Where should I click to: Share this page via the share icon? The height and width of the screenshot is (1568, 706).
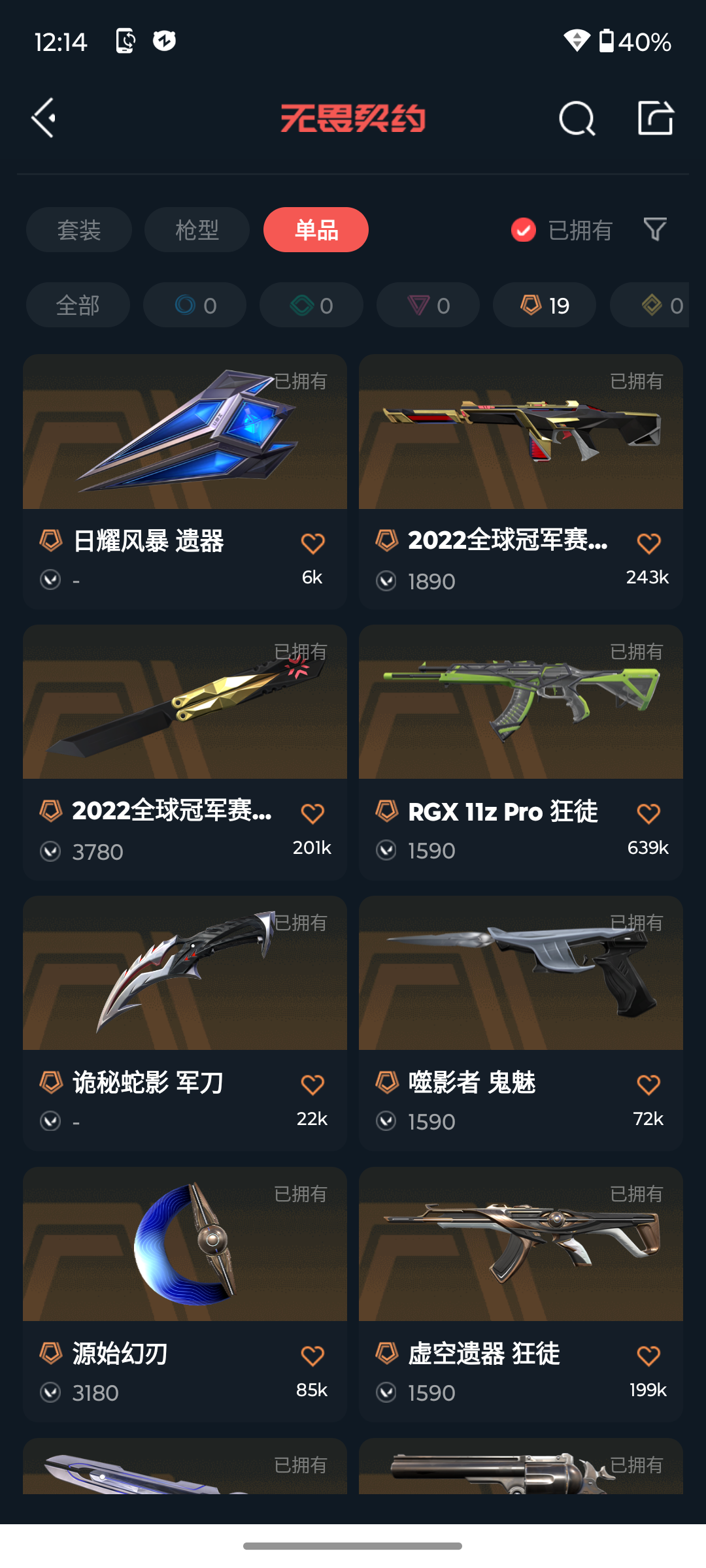655,118
